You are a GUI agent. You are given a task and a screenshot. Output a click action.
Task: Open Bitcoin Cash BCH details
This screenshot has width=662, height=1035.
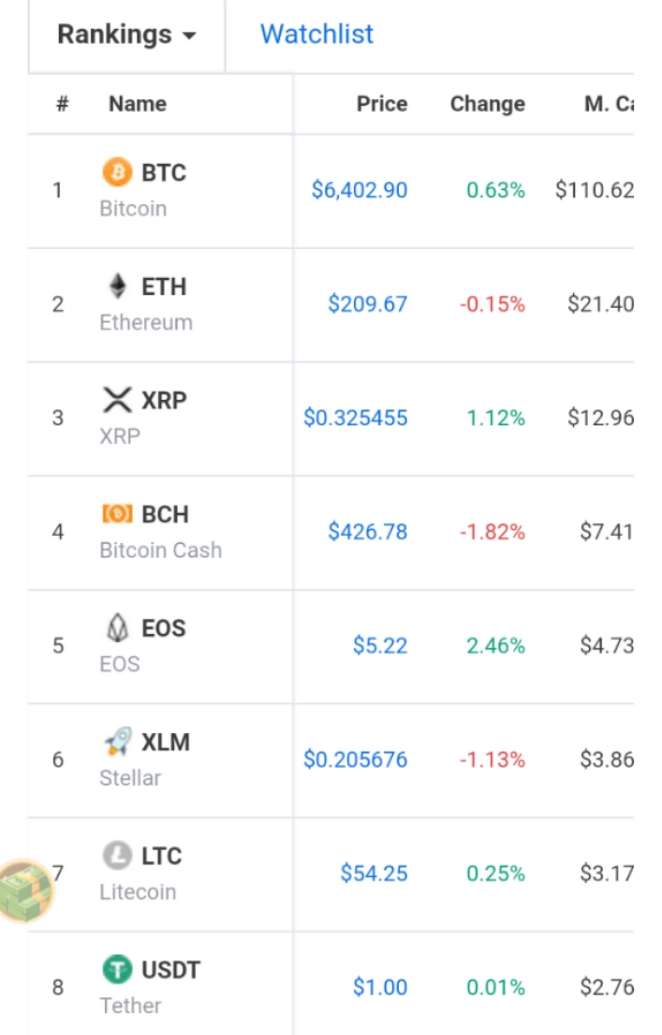(x=160, y=531)
